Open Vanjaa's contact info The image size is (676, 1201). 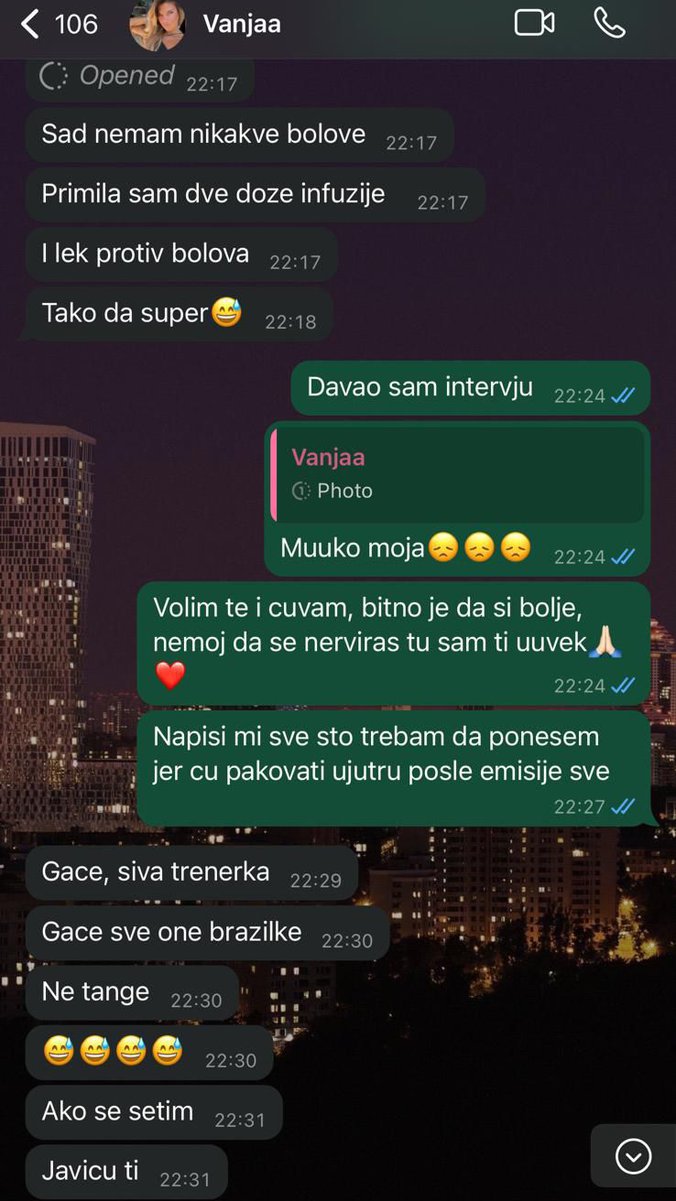[x=241, y=24]
